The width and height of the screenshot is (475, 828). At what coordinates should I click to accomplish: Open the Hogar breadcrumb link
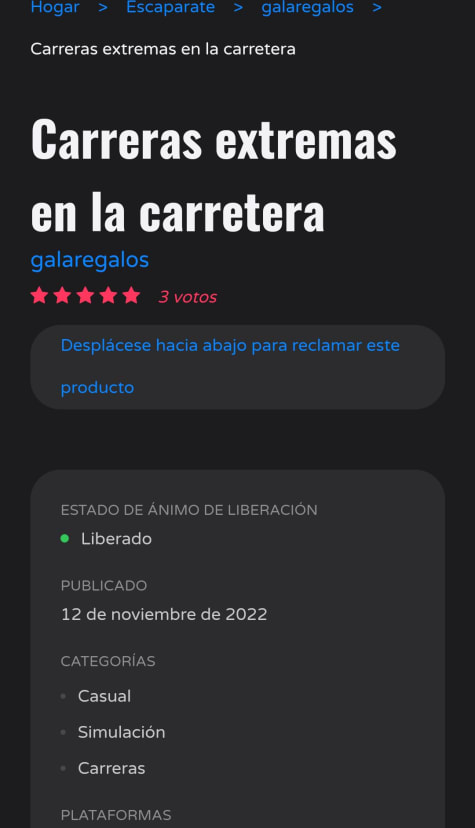click(x=55, y=7)
